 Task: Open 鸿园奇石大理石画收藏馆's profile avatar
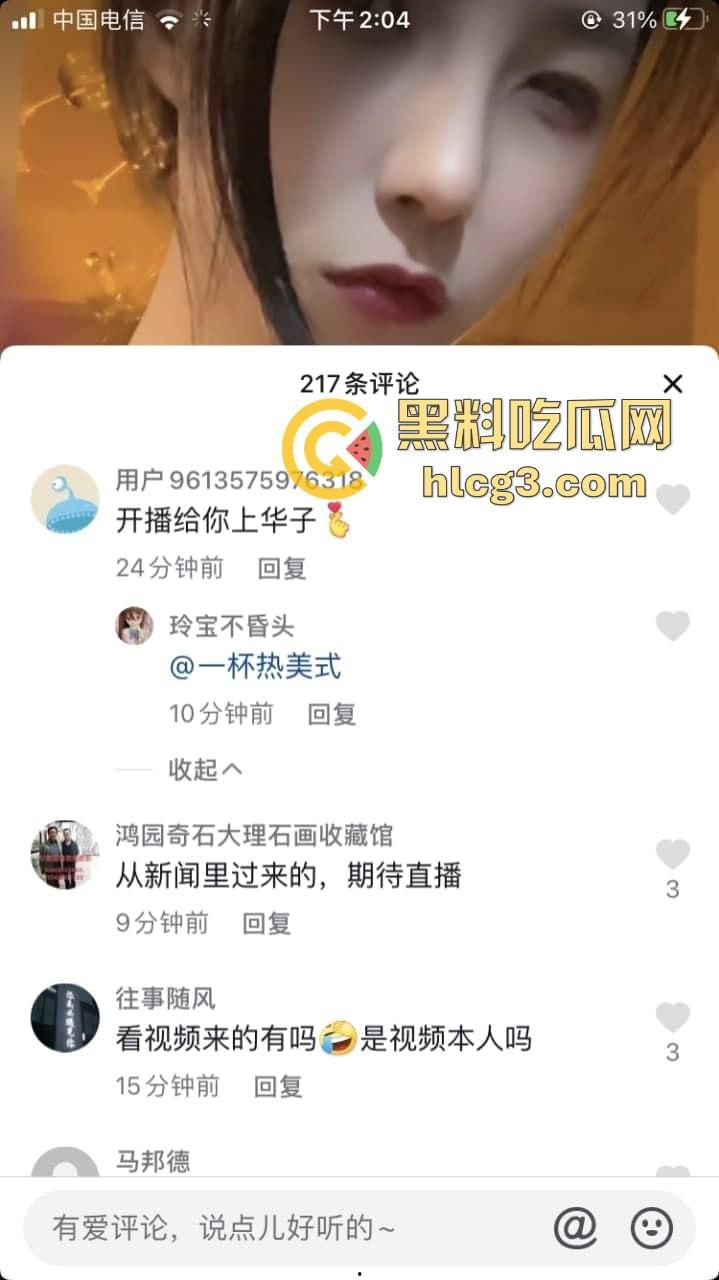click(x=65, y=855)
